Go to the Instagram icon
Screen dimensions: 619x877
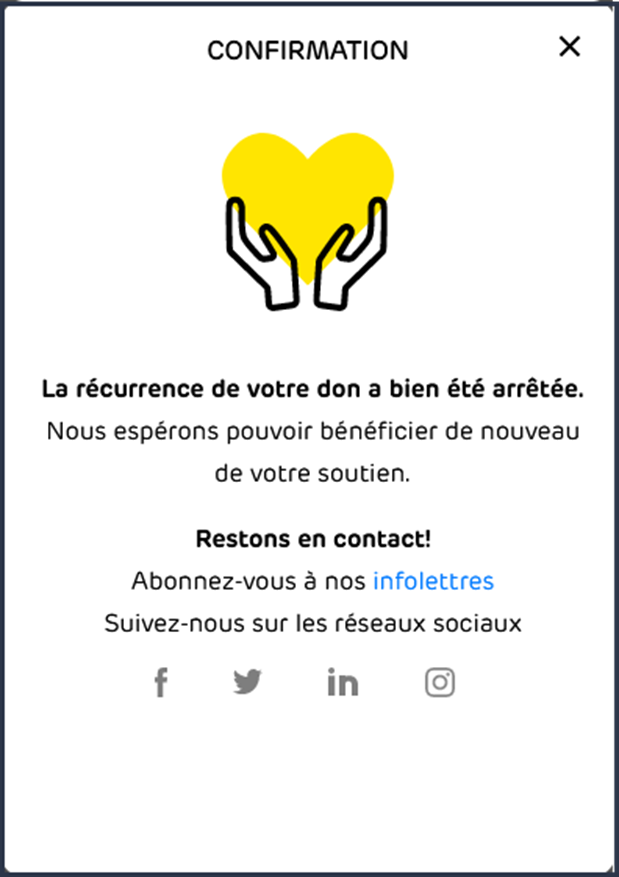pos(440,682)
